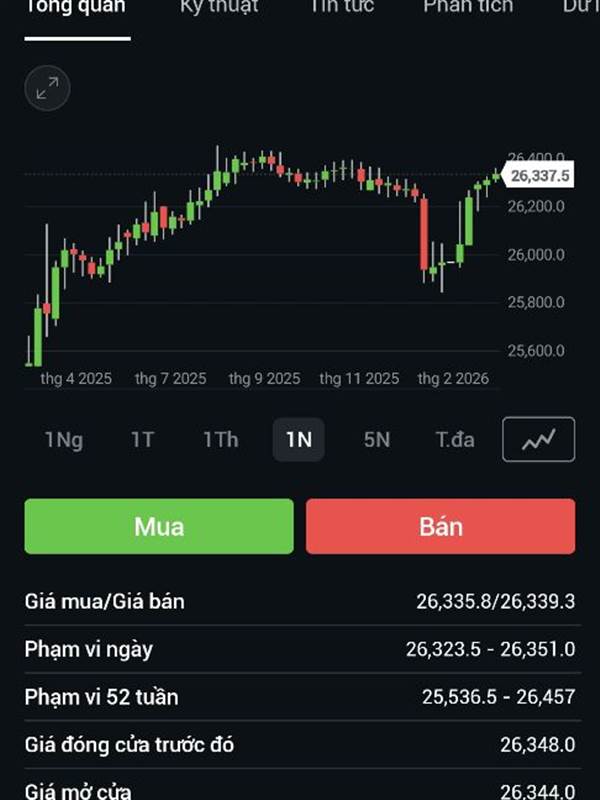Tap the red Bán button
The height and width of the screenshot is (800, 600).
coord(441,527)
